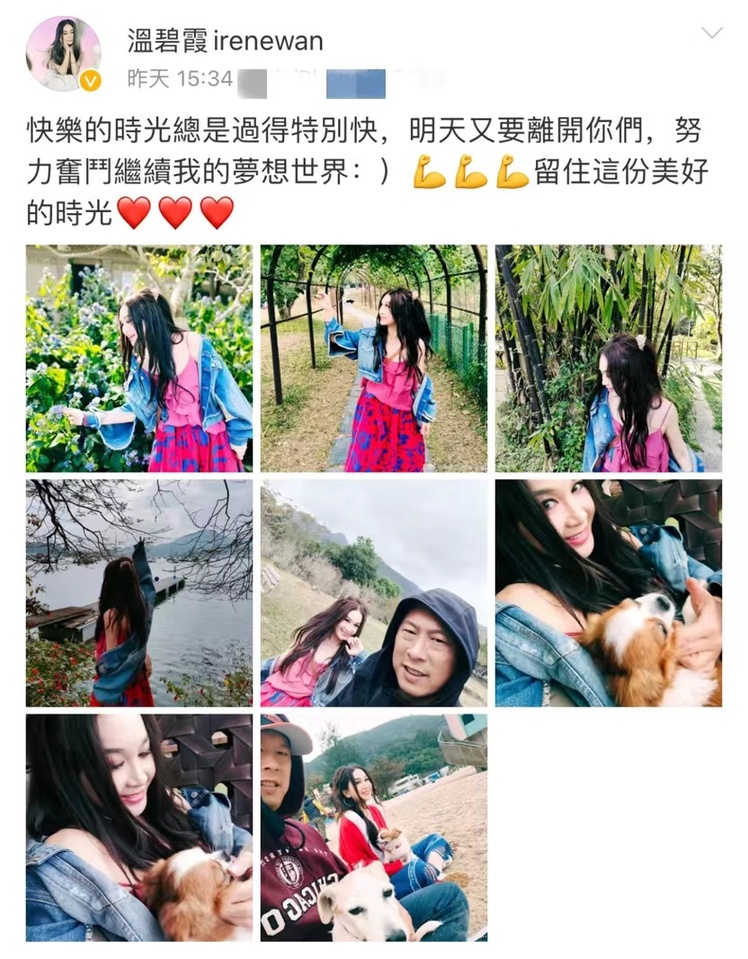The width and height of the screenshot is (748, 959).
Task: Open the profile avatar of 溫碧霞irenewan
Action: (63, 53)
